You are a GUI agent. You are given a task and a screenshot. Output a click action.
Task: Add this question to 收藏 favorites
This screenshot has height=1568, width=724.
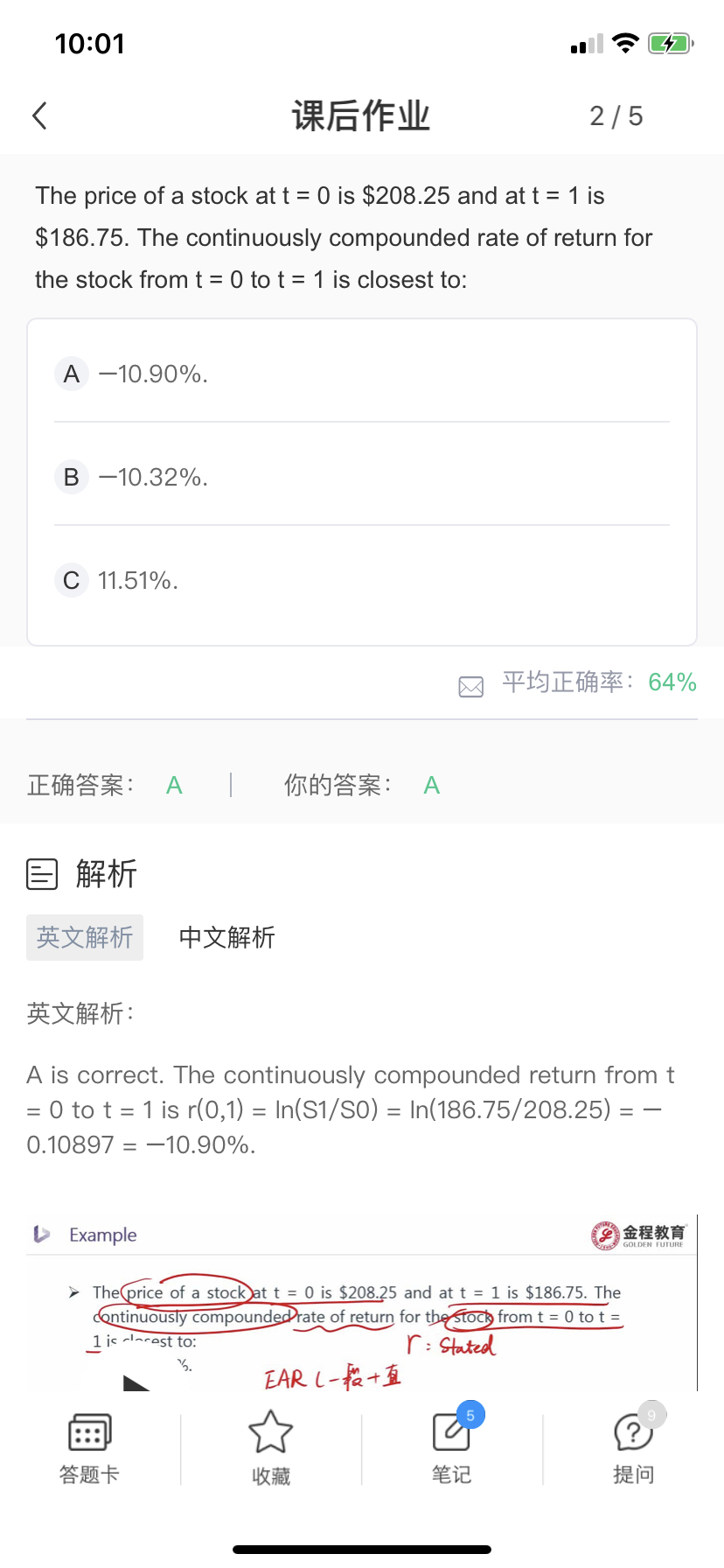coord(270,1449)
